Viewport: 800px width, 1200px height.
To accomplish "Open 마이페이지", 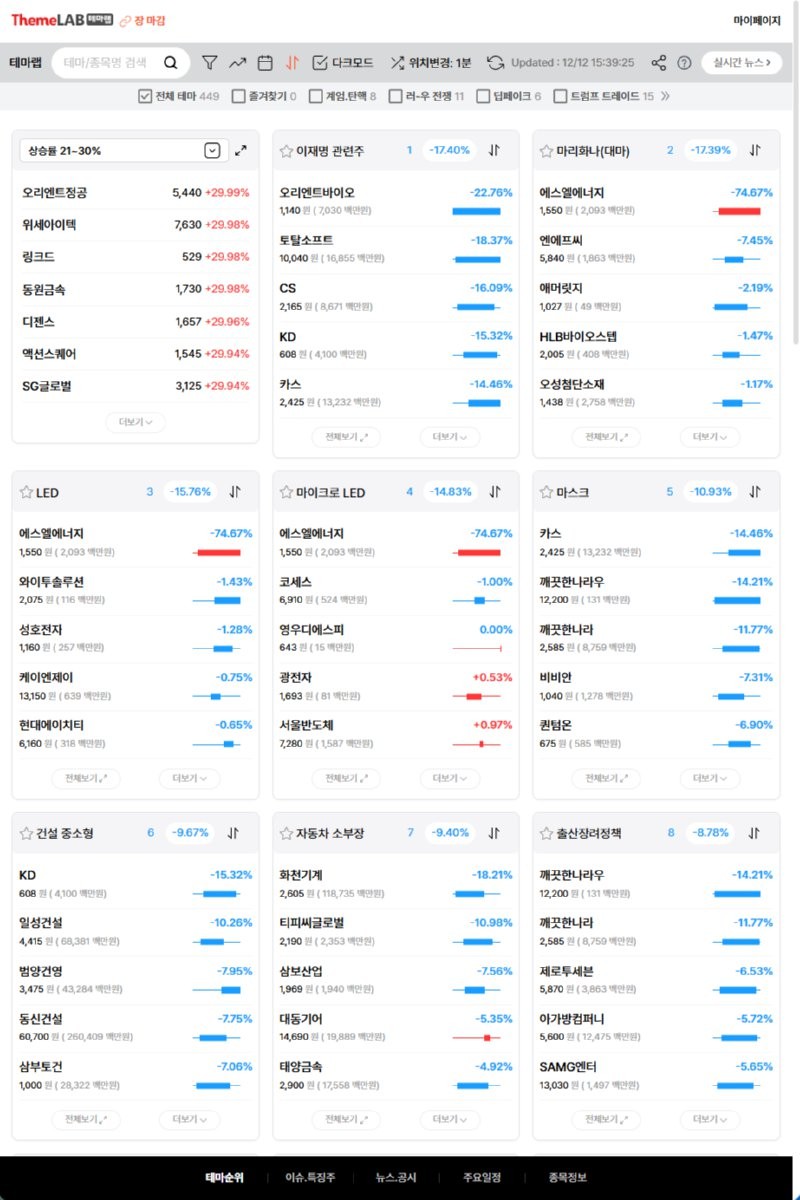I will (756, 20).
